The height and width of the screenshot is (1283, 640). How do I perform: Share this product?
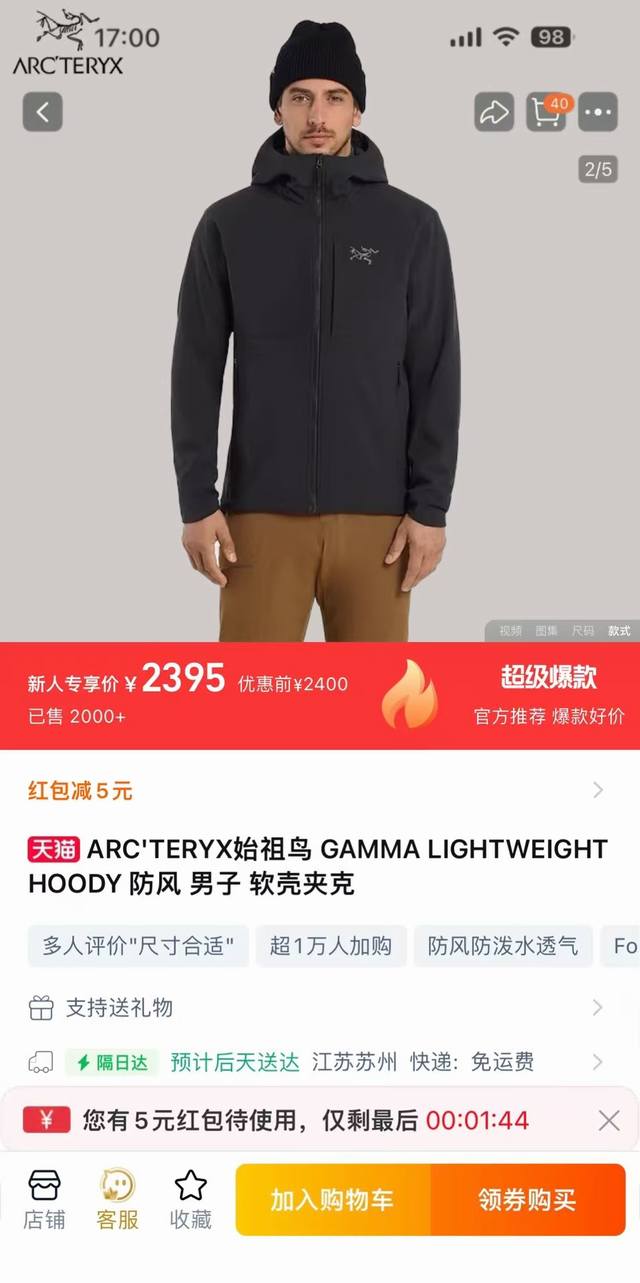[x=494, y=112]
